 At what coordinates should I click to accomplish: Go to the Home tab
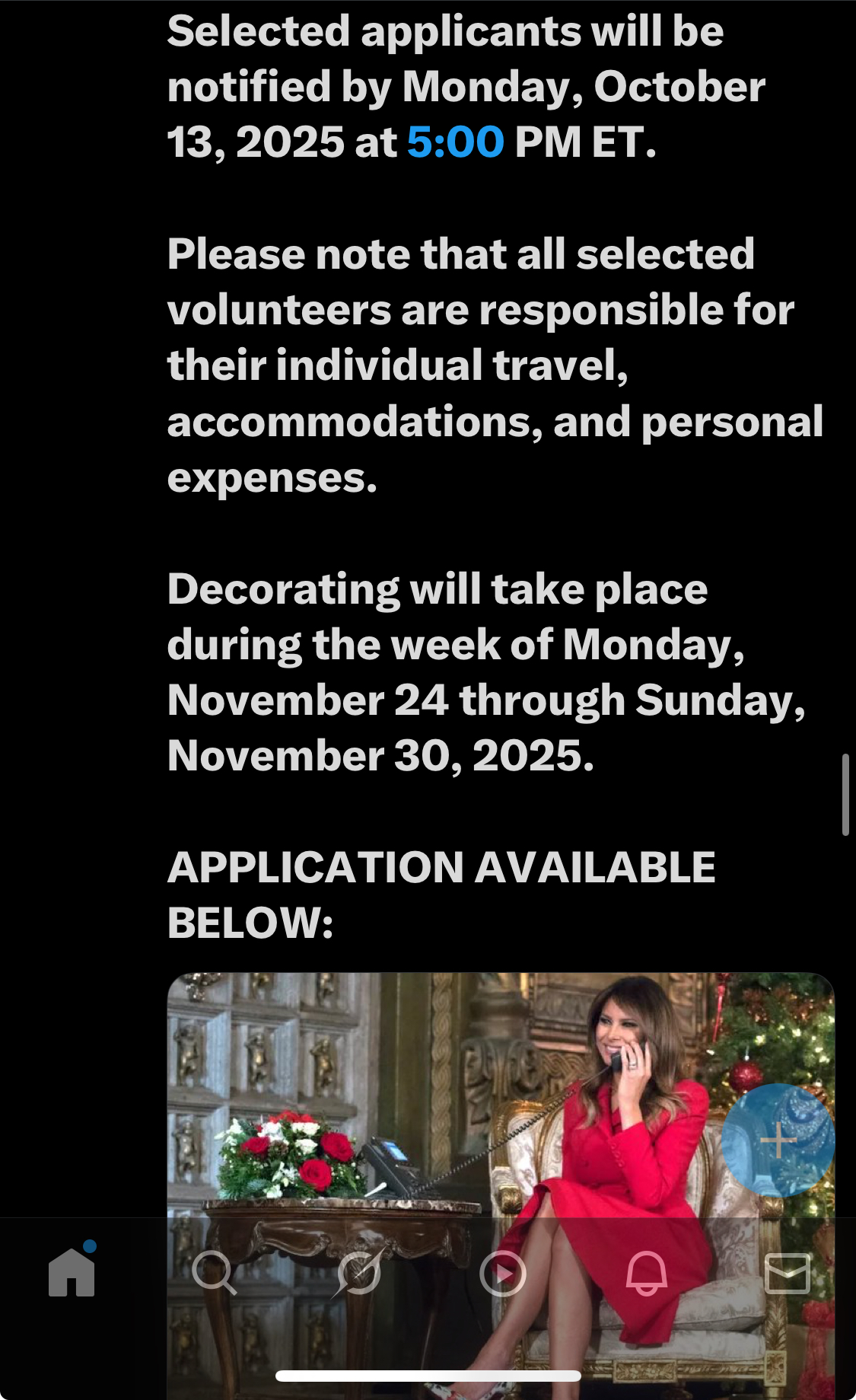72,1273
